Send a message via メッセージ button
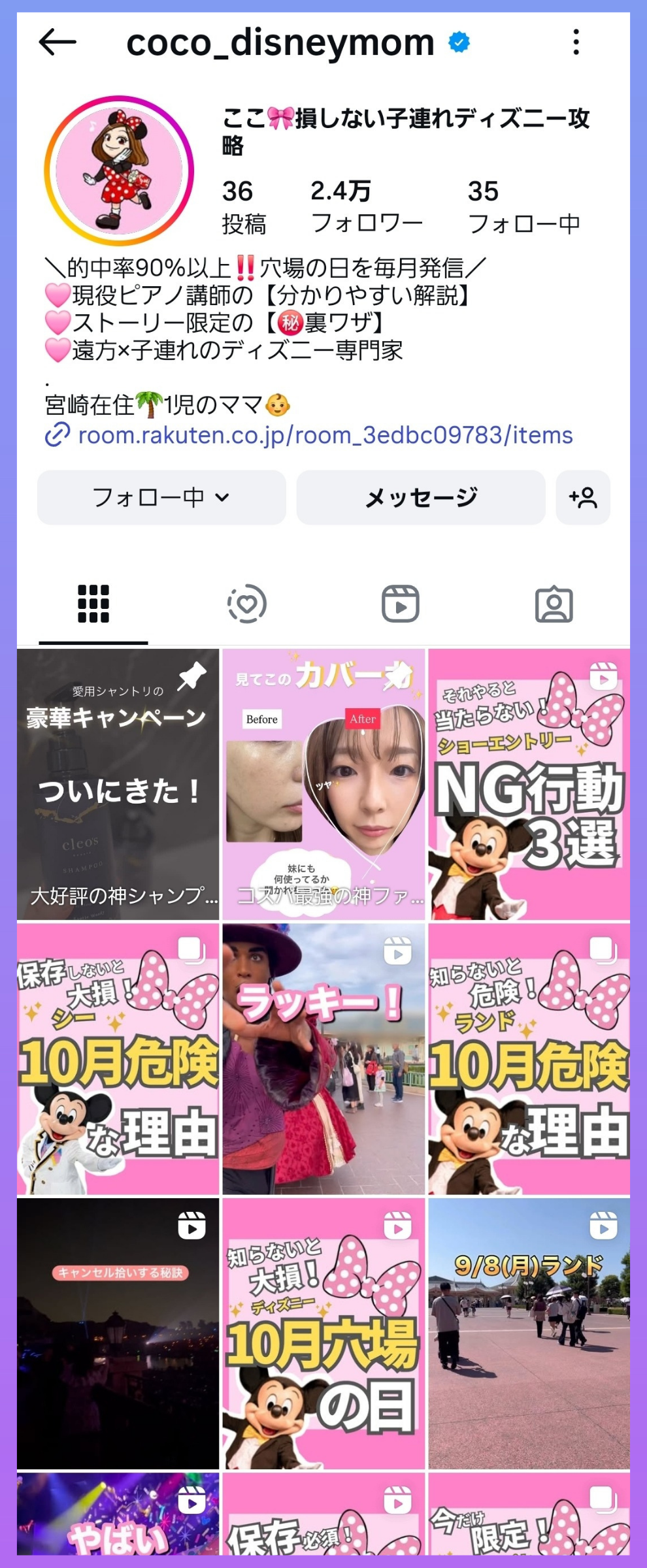Screen dimensions: 647x1568 click(421, 497)
